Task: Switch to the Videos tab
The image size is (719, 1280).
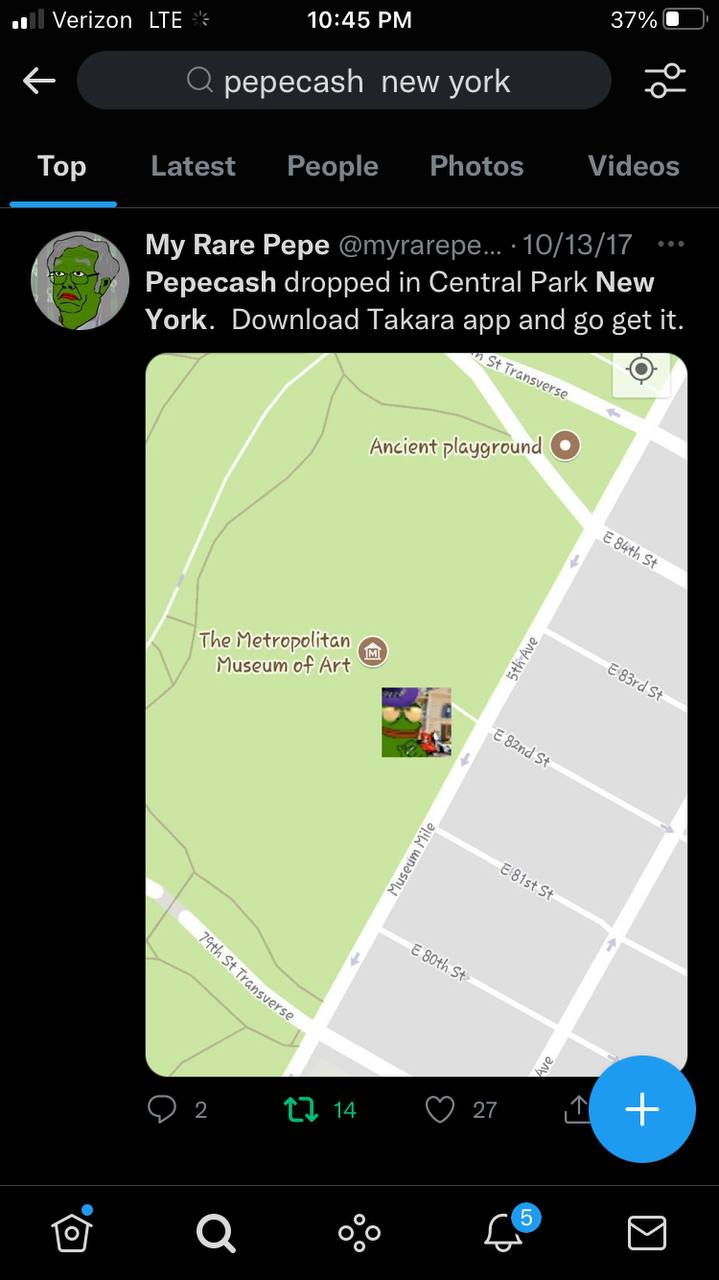Action: pos(633,166)
